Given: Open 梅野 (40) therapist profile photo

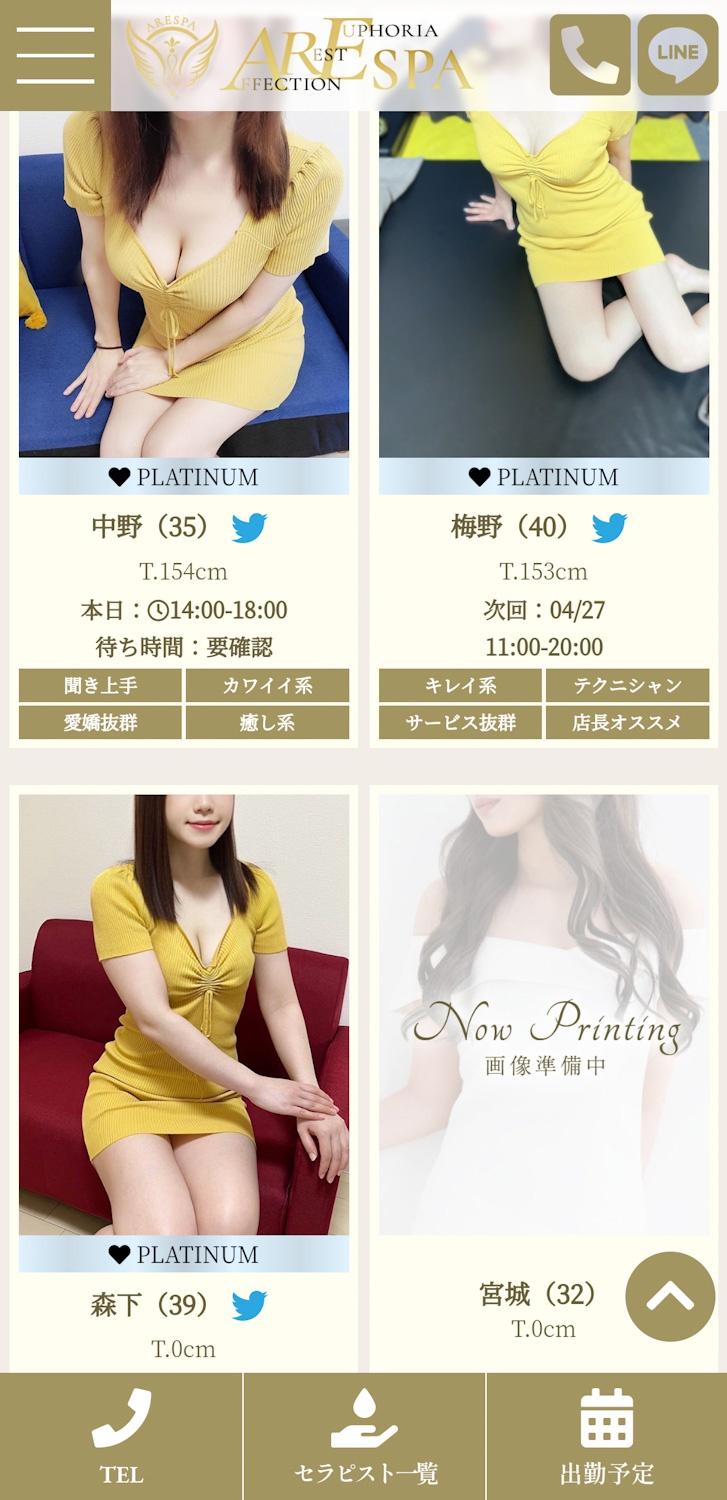Looking at the screenshot, I should point(544,284).
